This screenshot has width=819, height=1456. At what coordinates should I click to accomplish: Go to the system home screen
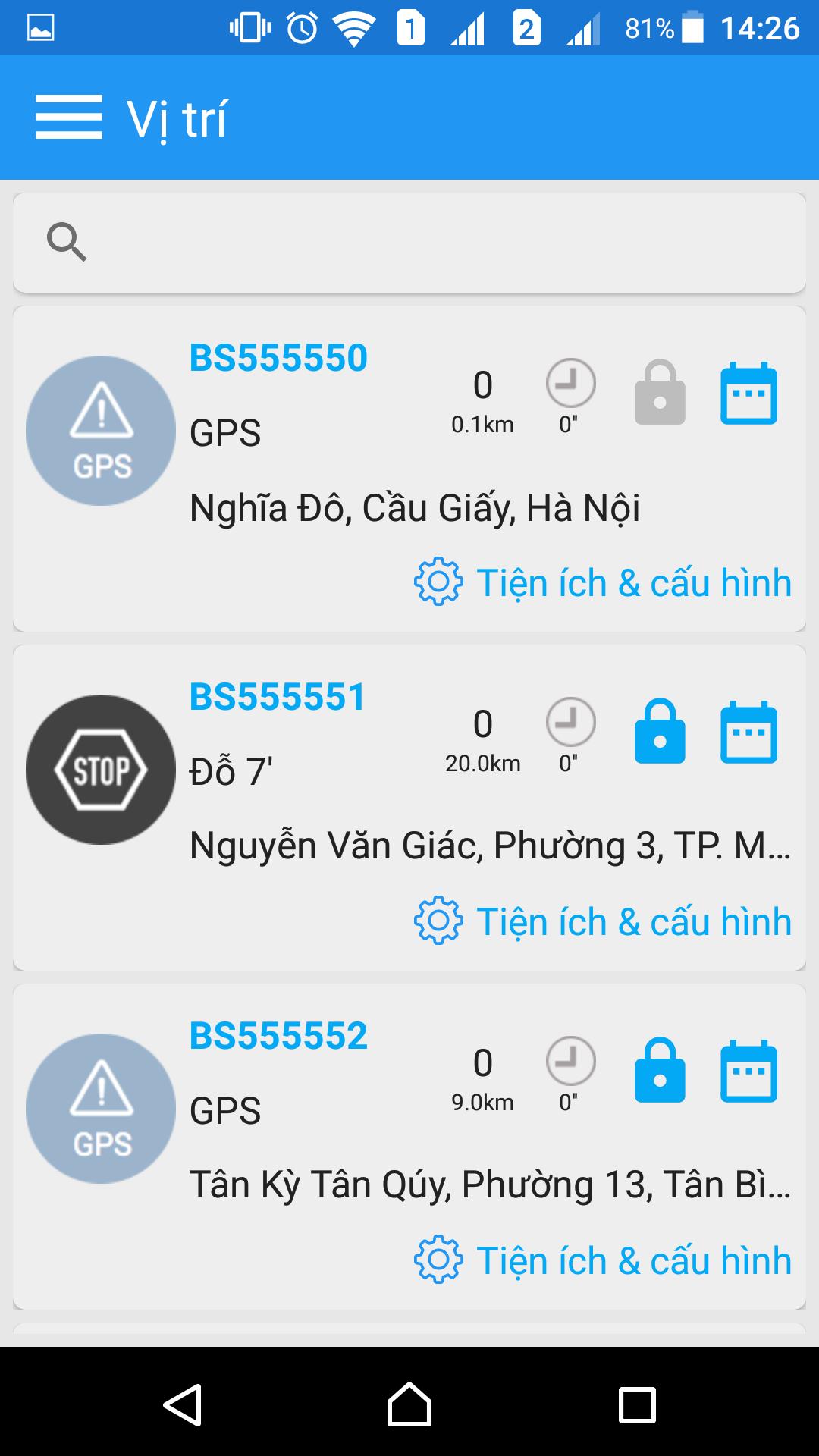tap(409, 1404)
